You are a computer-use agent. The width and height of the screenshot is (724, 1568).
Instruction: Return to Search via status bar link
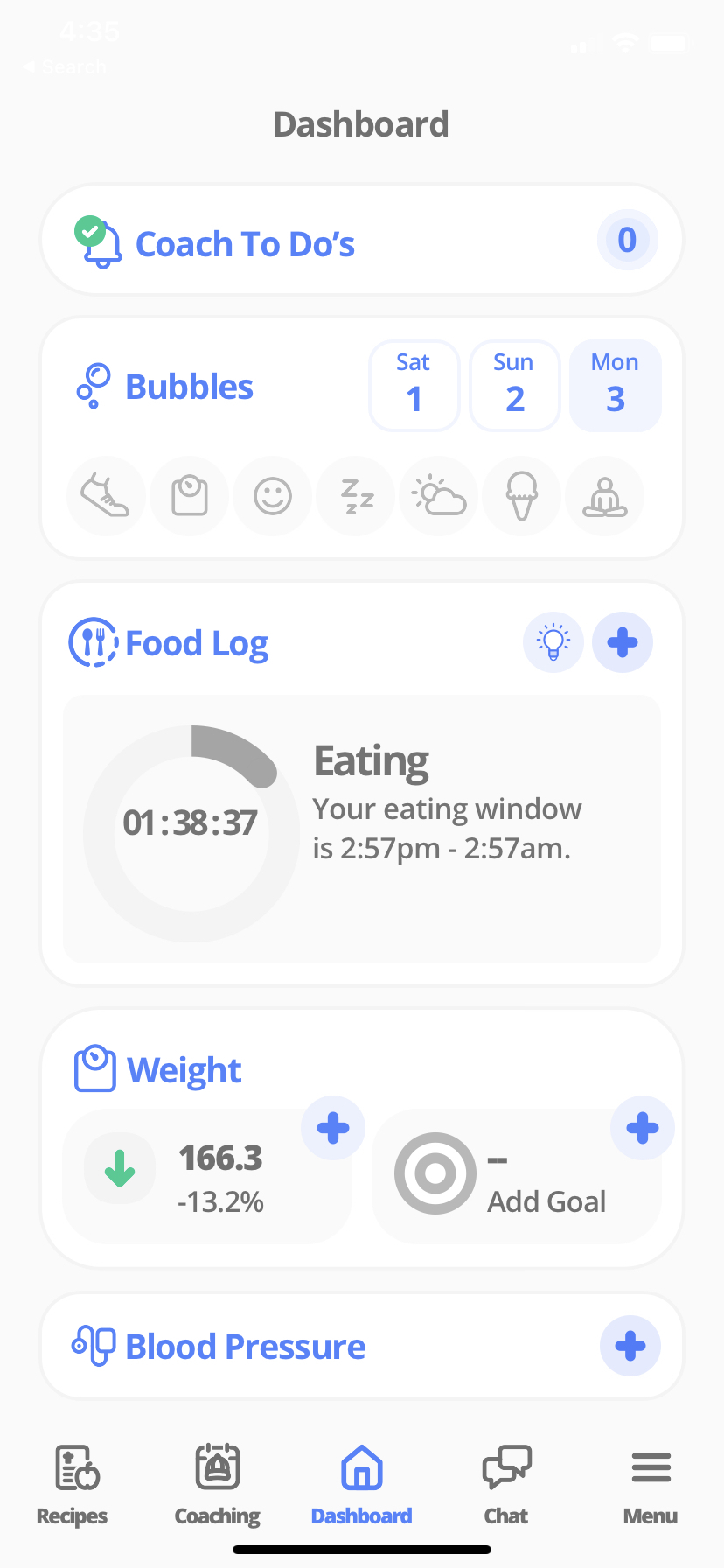pos(65,66)
